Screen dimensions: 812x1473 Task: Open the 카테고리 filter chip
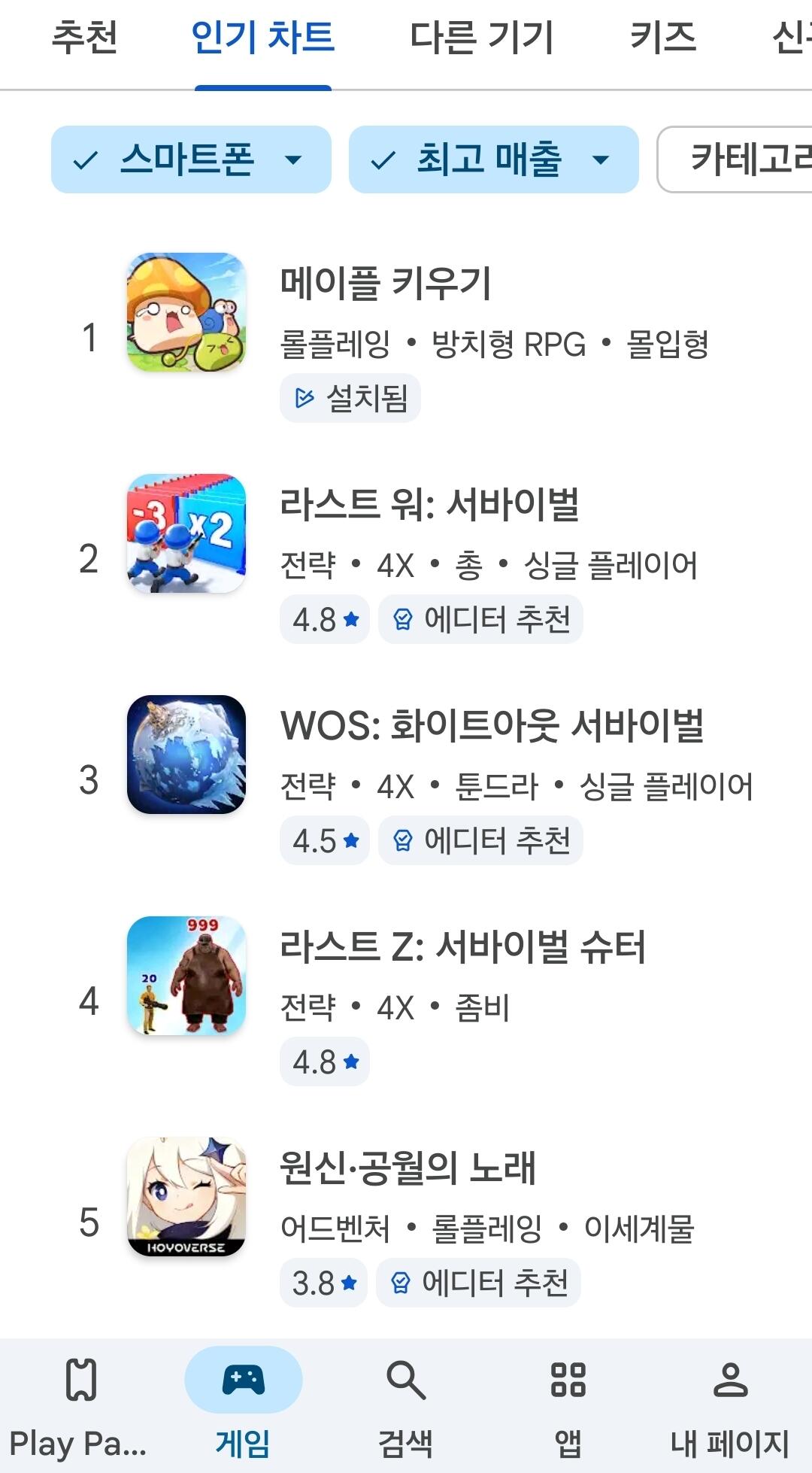[741, 159]
